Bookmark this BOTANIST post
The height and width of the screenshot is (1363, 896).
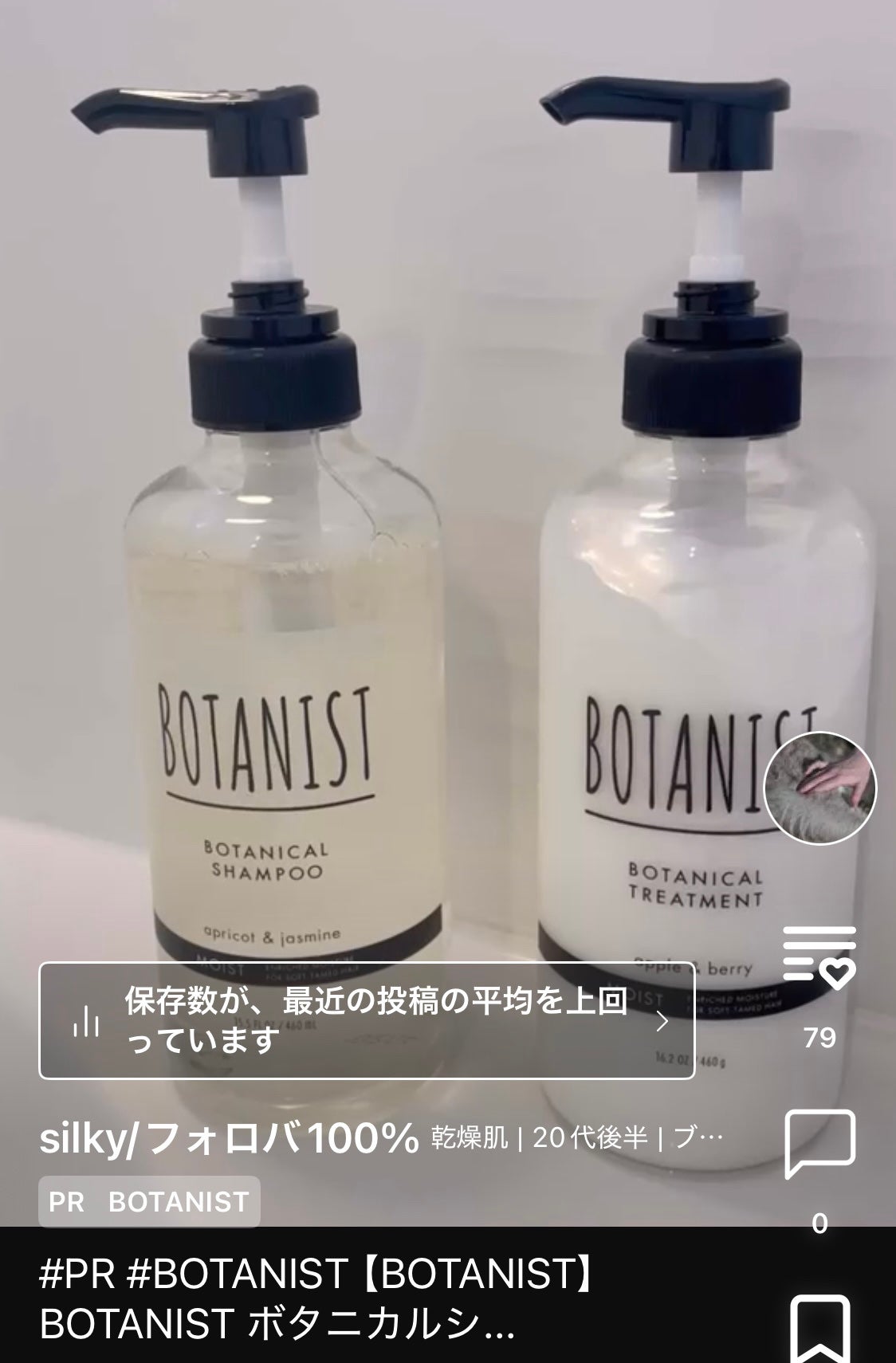(x=819, y=1327)
